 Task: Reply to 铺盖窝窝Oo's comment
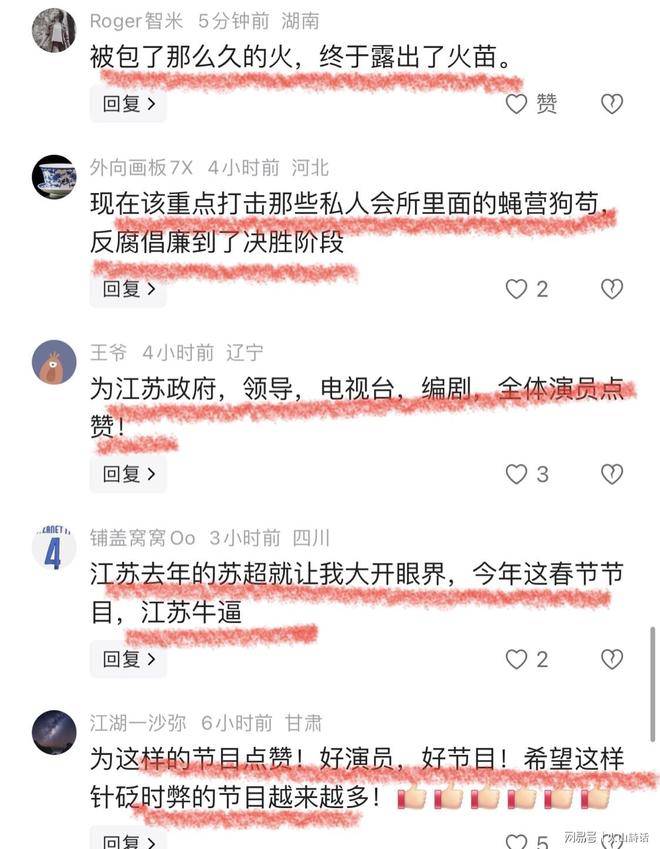click(x=129, y=659)
